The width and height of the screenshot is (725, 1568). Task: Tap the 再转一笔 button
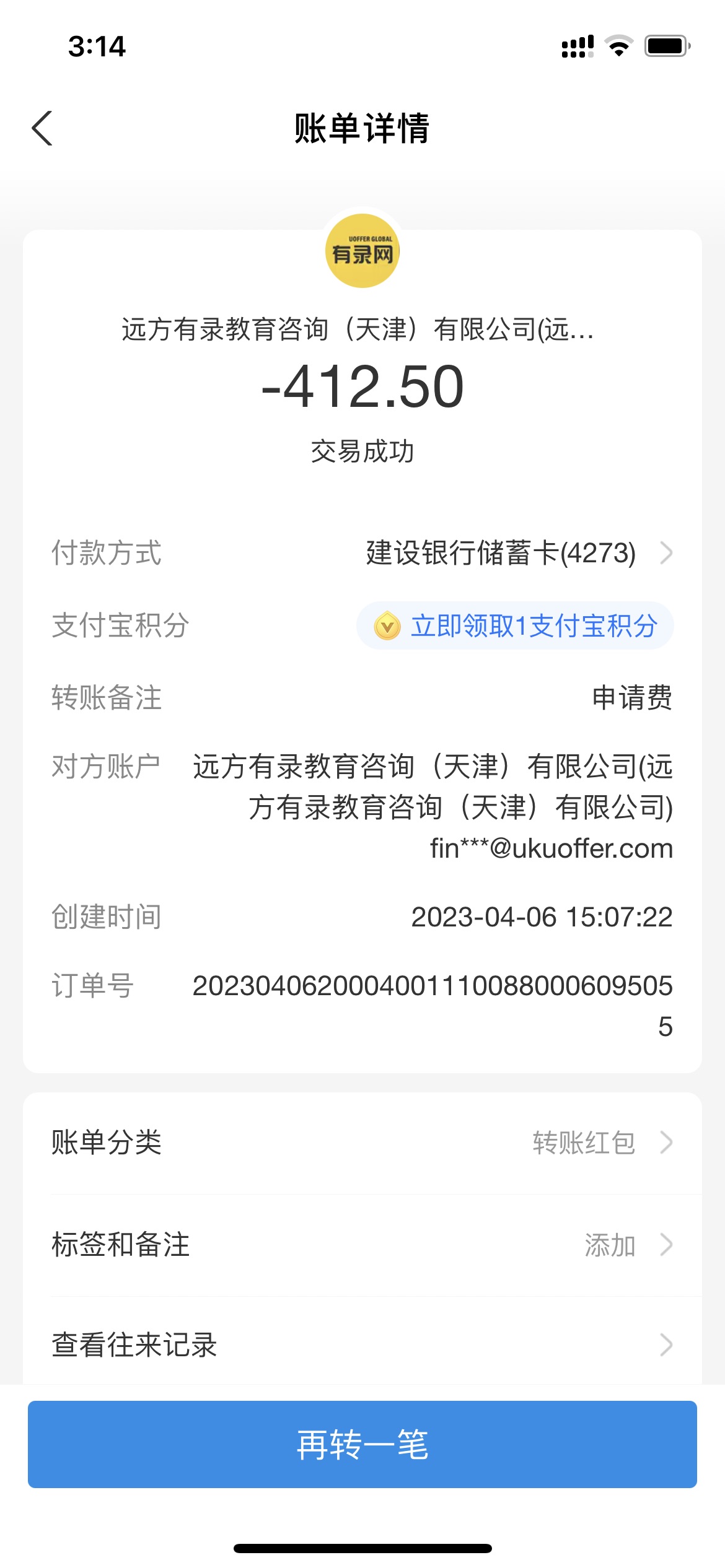pos(362,1445)
